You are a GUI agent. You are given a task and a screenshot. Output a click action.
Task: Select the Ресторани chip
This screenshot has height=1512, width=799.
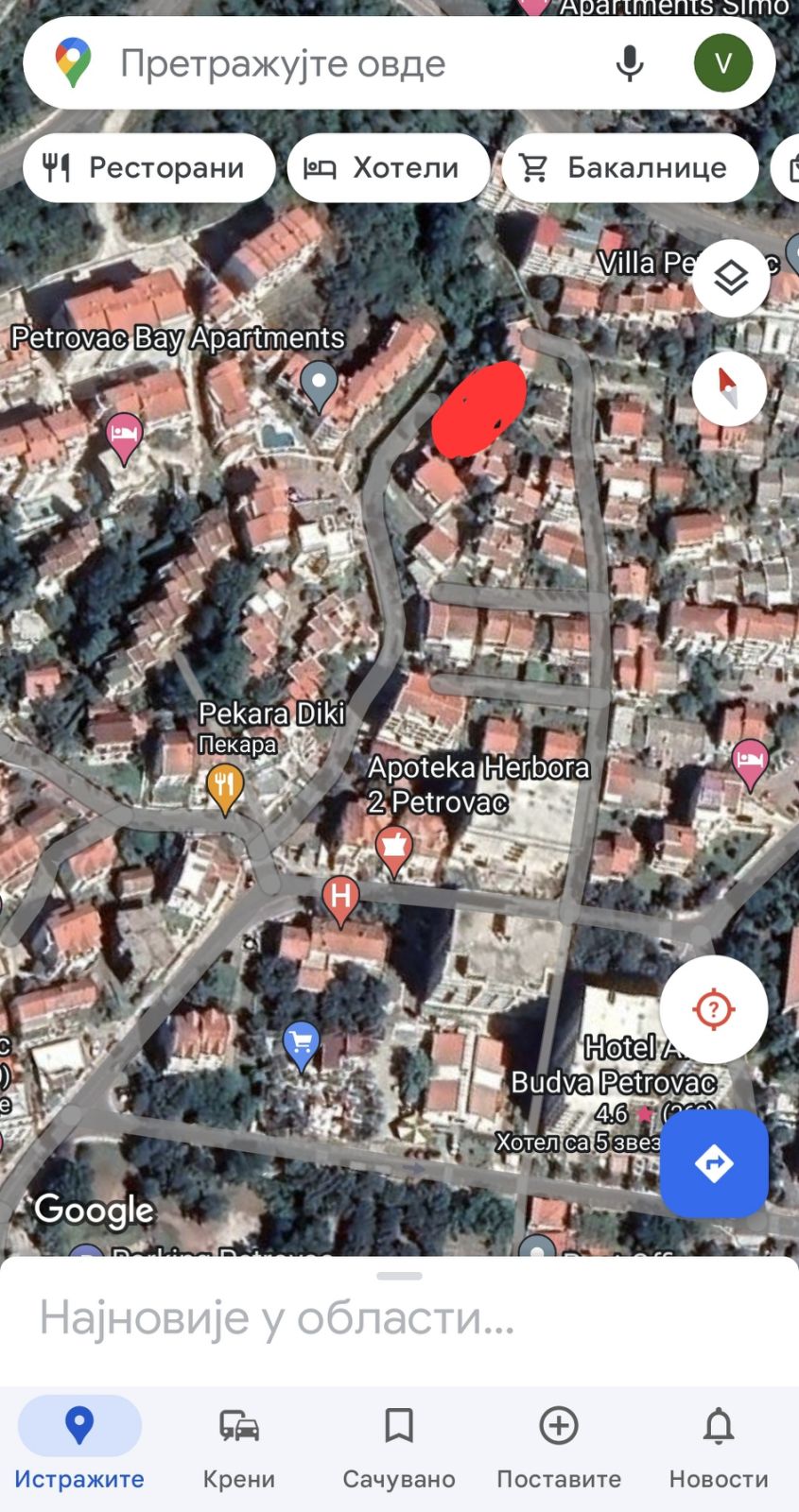[x=148, y=168]
